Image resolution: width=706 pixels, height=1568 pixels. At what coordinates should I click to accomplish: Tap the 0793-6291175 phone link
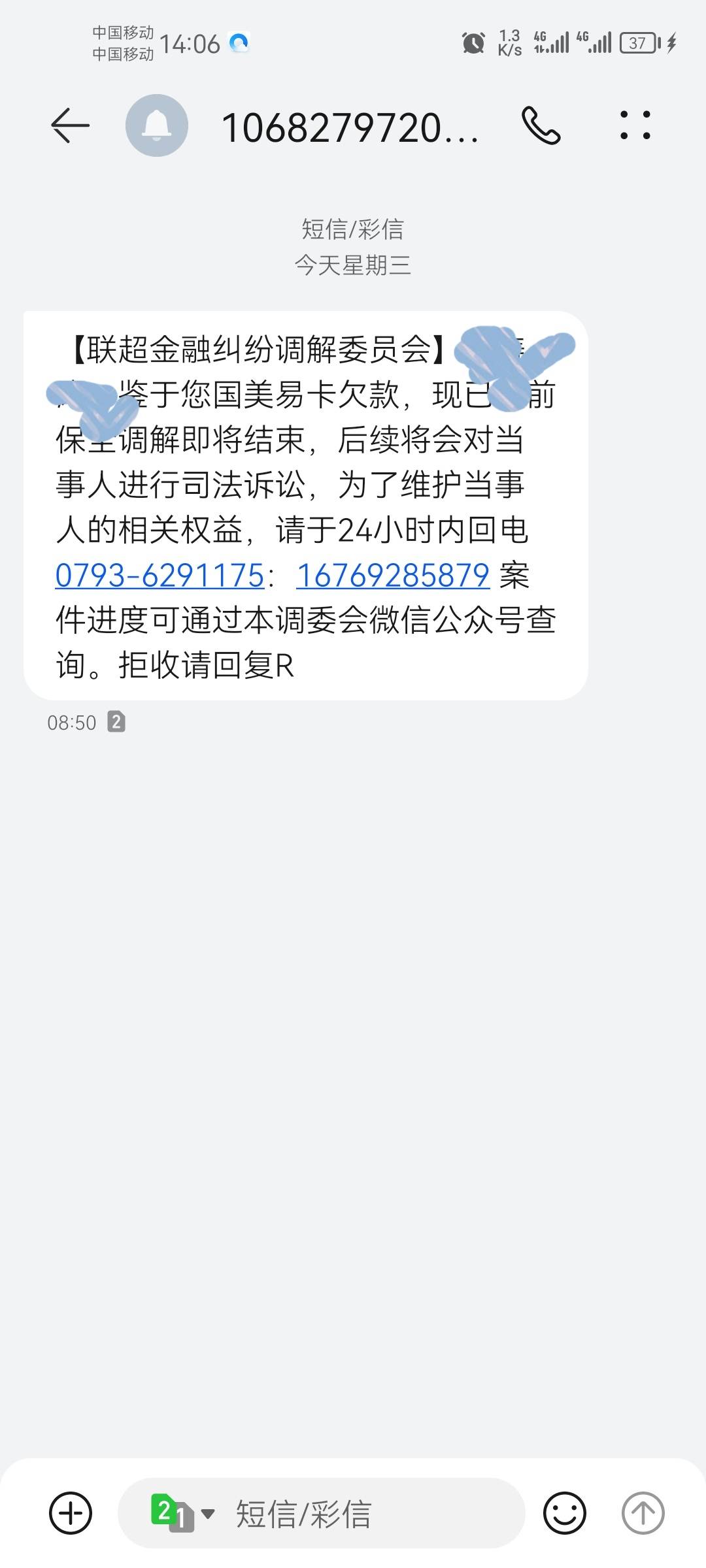[x=160, y=576]
